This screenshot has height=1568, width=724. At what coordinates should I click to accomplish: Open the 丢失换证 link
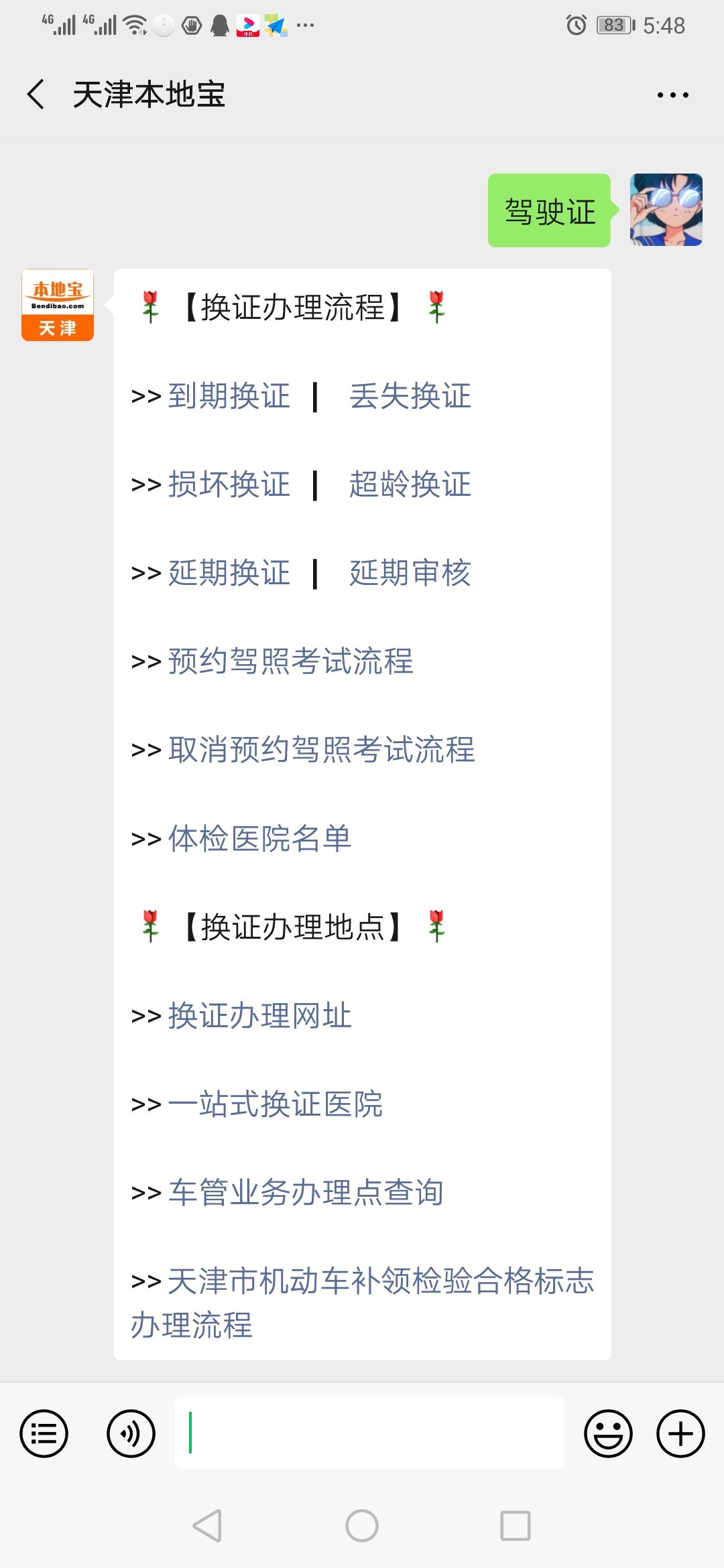pos(410,396)
